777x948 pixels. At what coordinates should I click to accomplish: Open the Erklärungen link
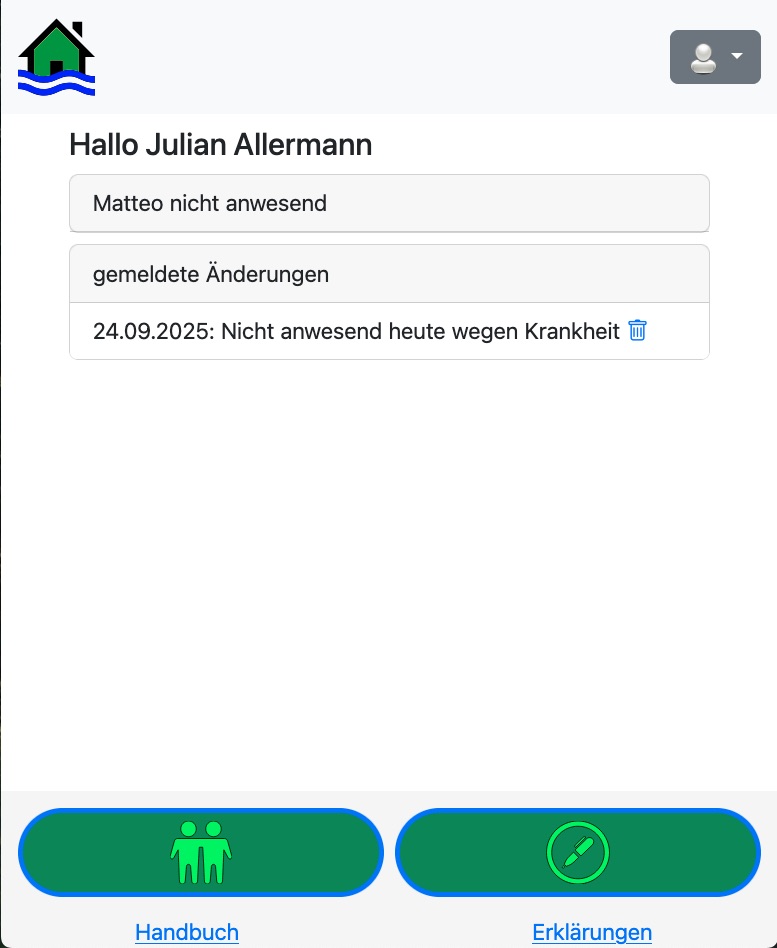(592, 933)
